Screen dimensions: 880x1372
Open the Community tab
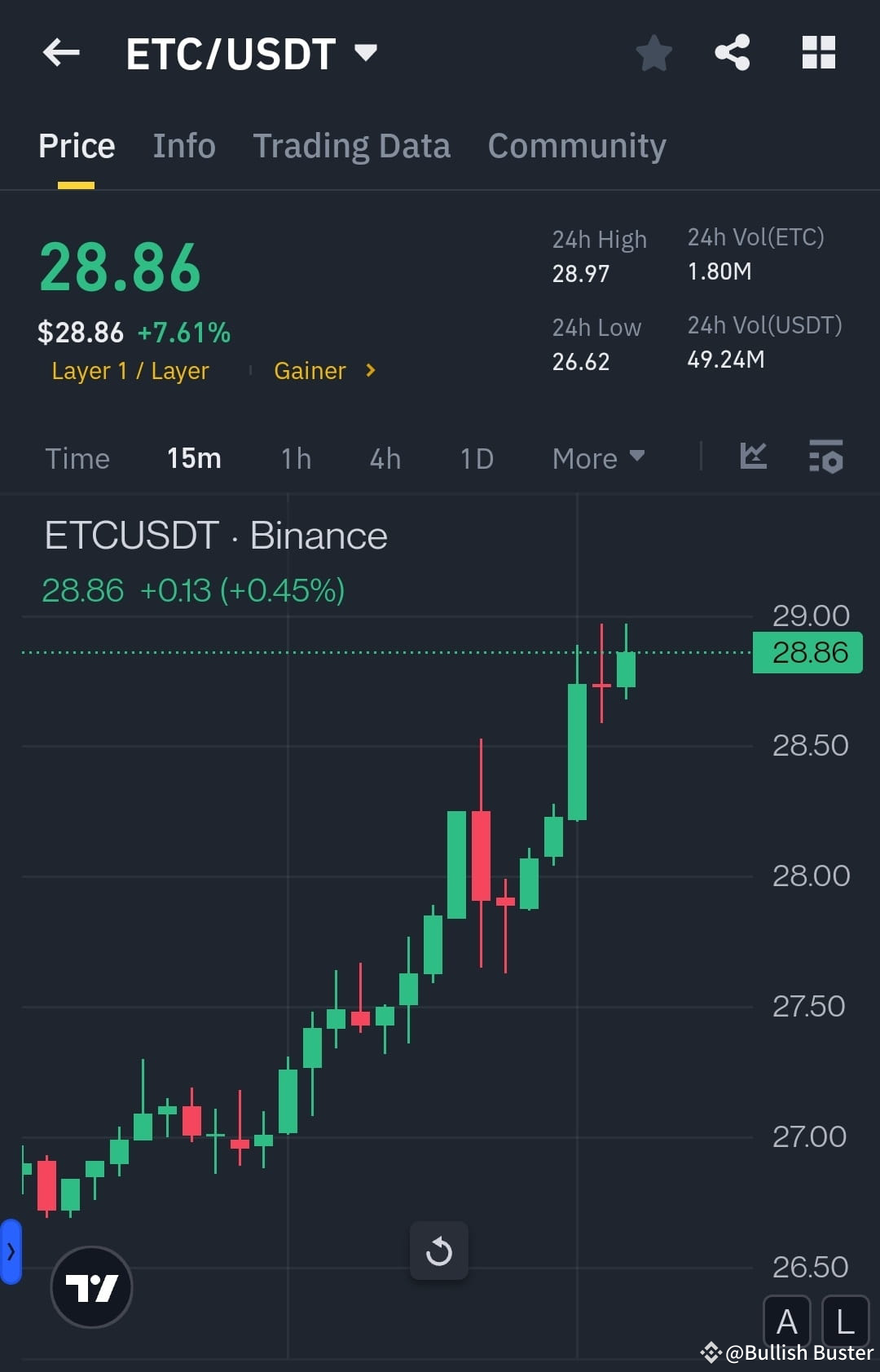(x=576, y=145)
